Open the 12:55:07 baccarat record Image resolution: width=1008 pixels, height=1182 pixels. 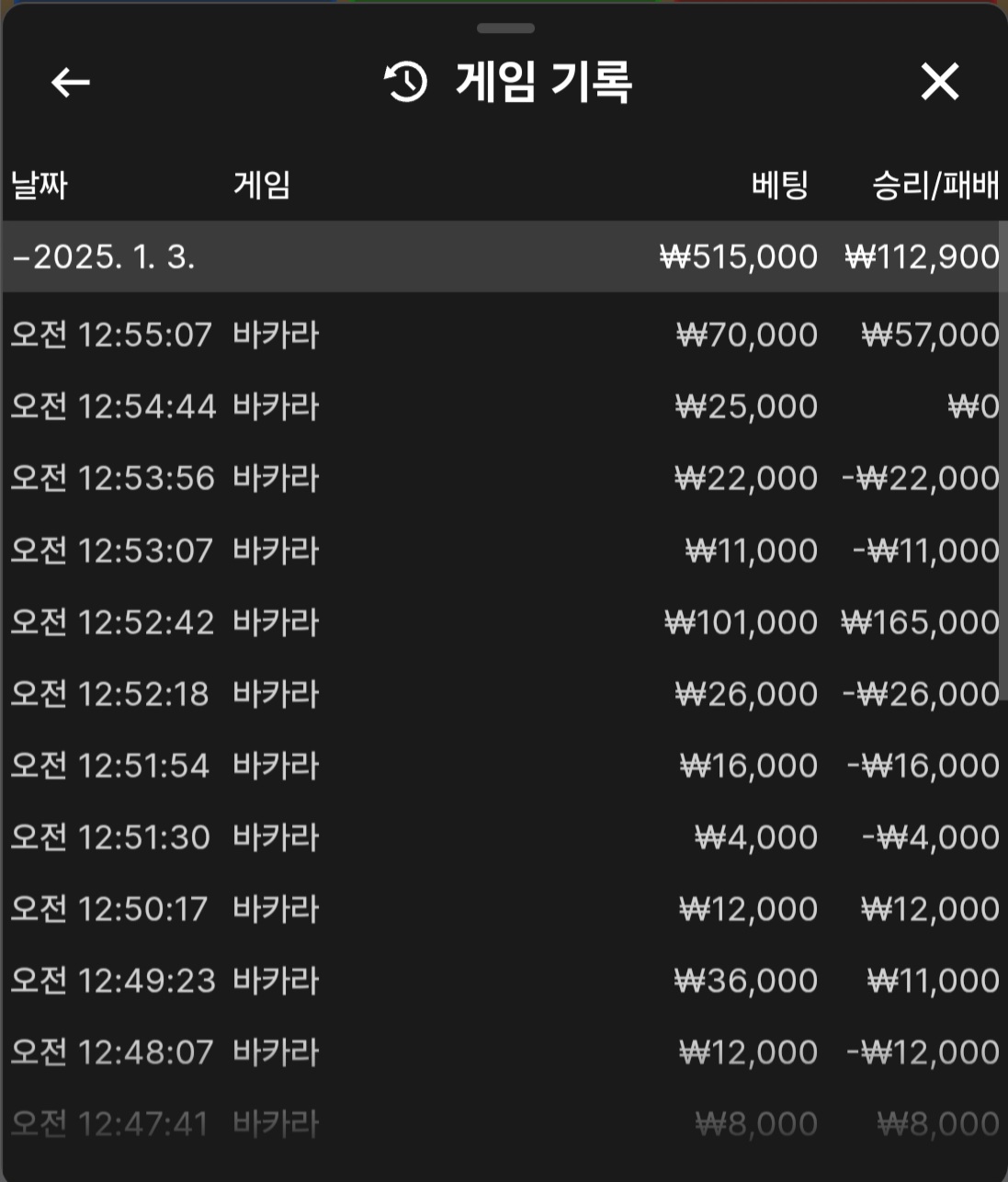[504, 335]
